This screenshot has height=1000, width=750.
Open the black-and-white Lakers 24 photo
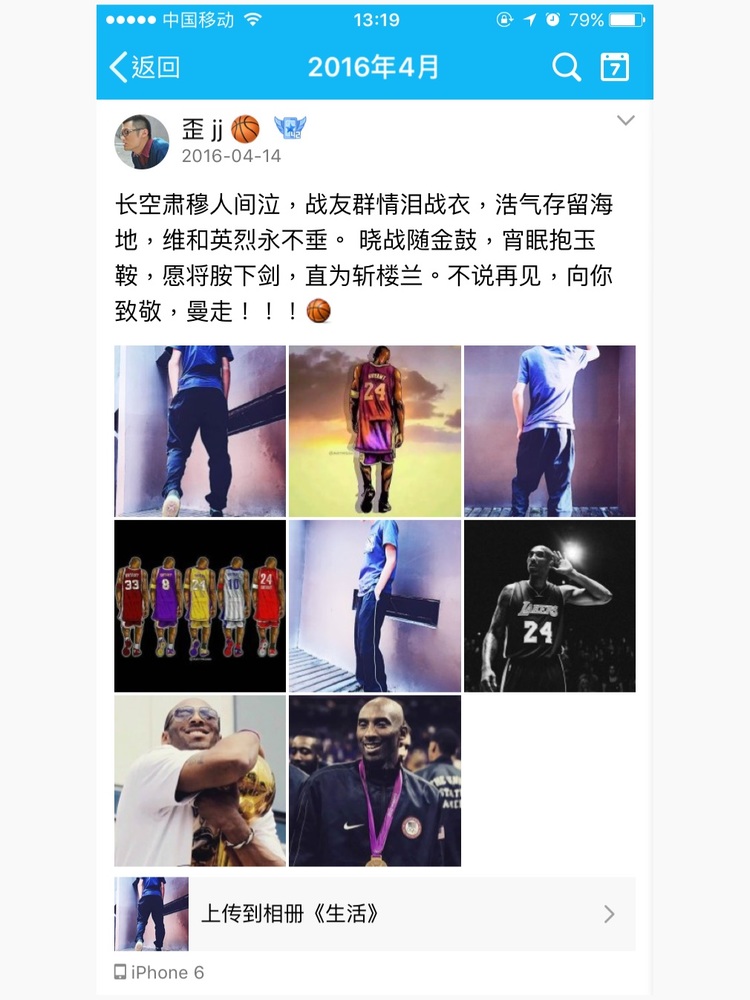pyautogui.click(x=549, y=605)
